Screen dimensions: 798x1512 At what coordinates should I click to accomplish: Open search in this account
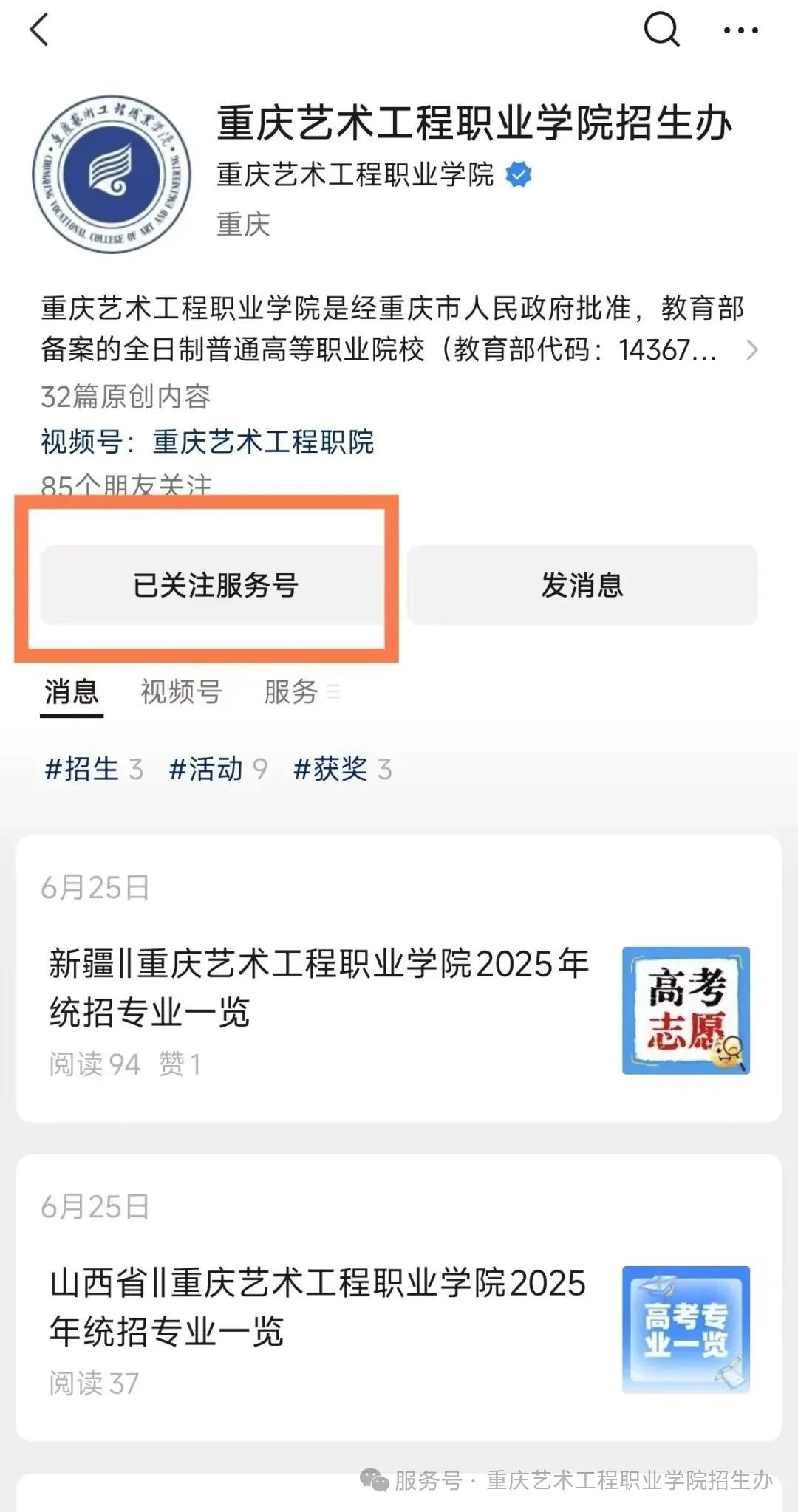[661, 30]
